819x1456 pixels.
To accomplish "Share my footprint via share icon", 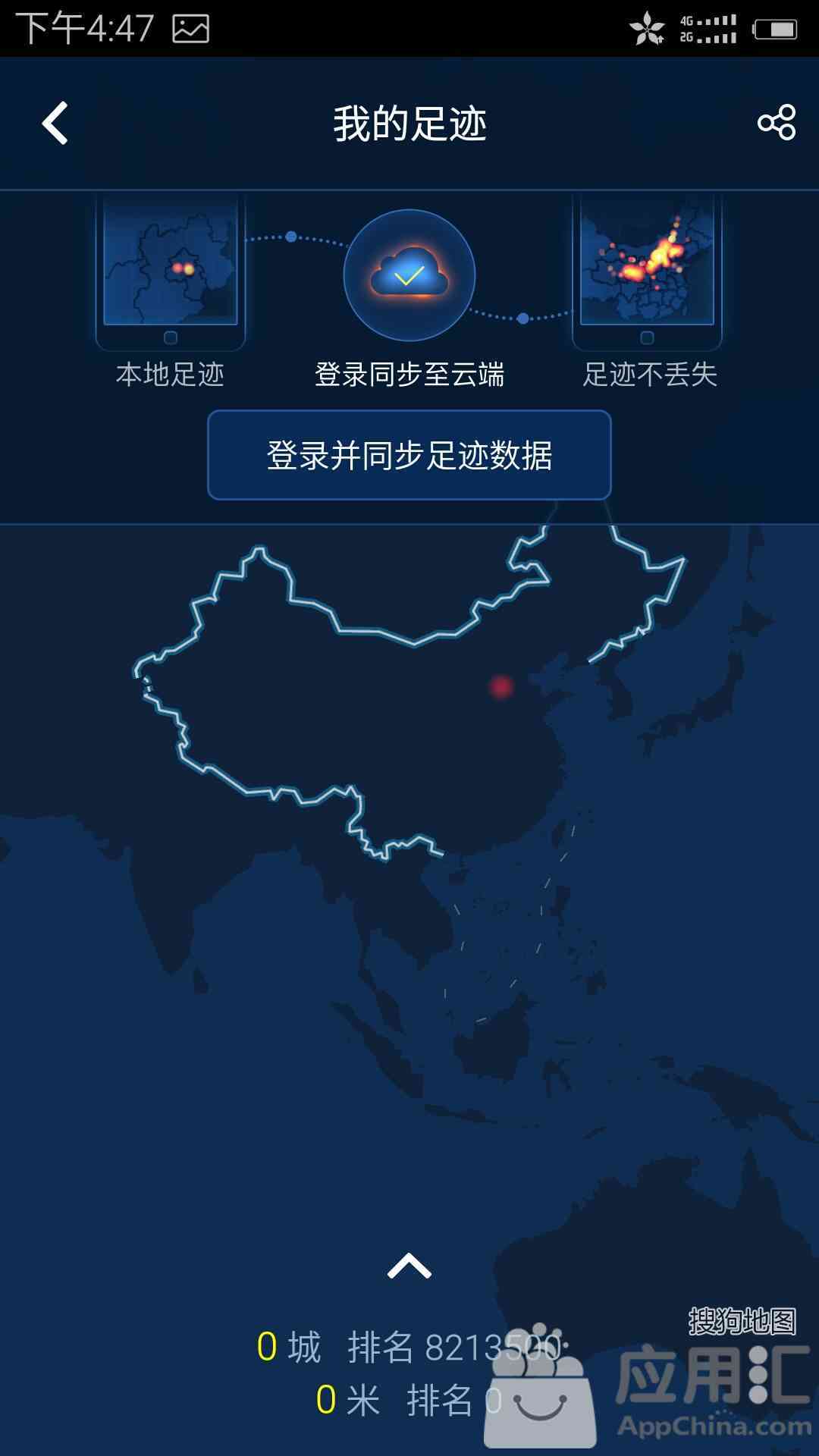I will click(x=777, y=123).
